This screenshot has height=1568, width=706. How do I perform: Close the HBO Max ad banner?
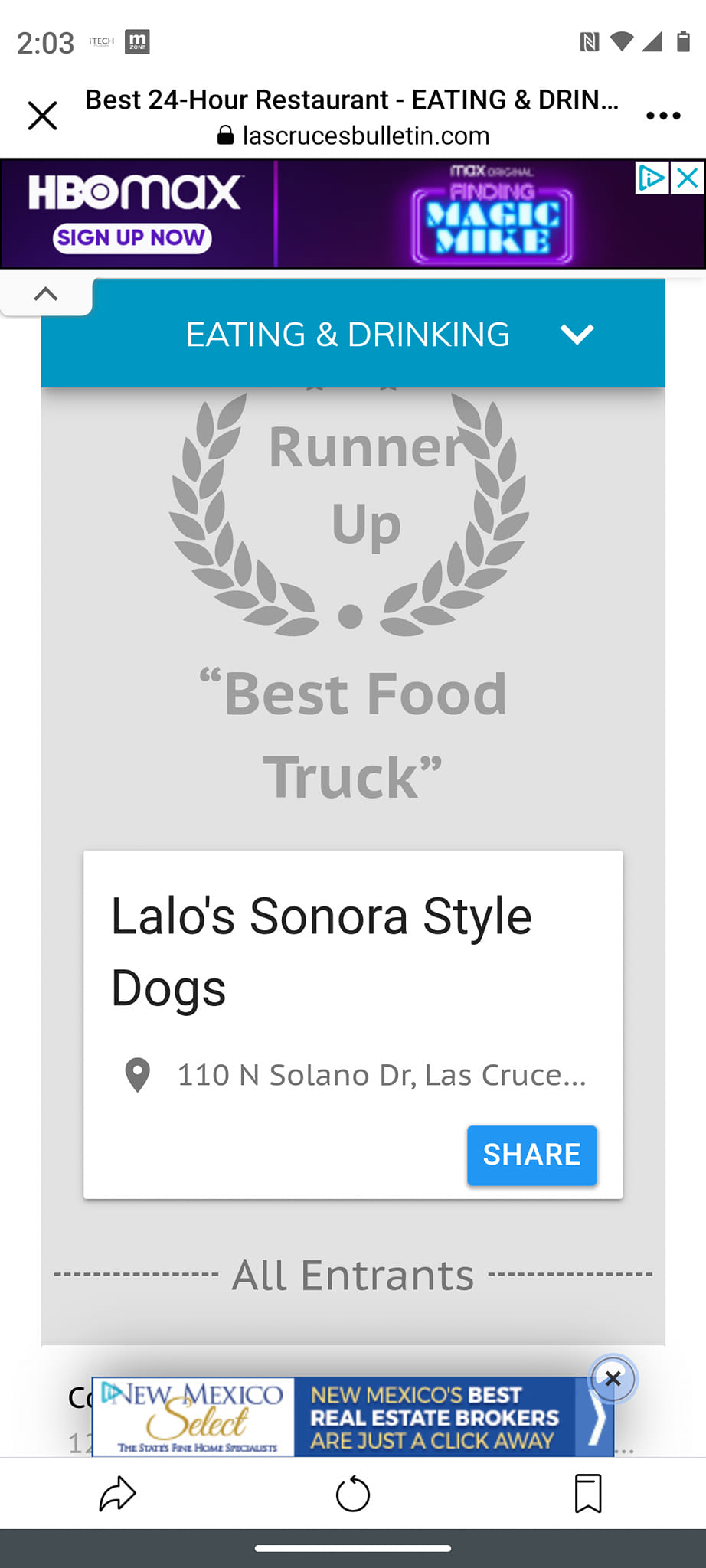688,178
